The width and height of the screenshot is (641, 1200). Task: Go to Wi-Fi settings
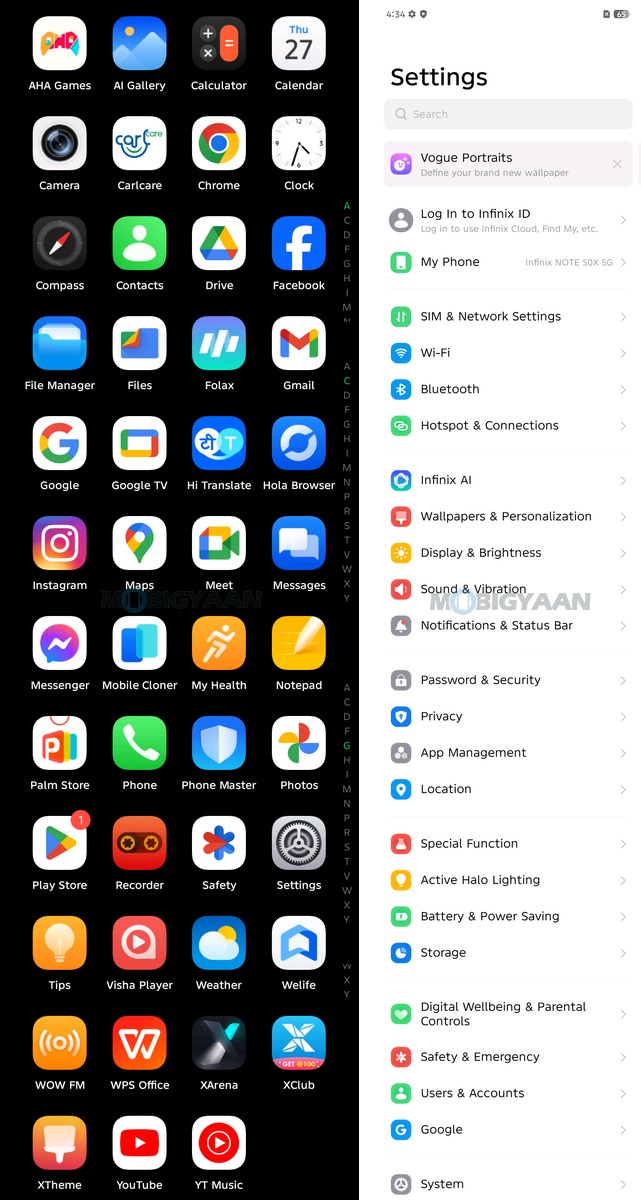508,353
